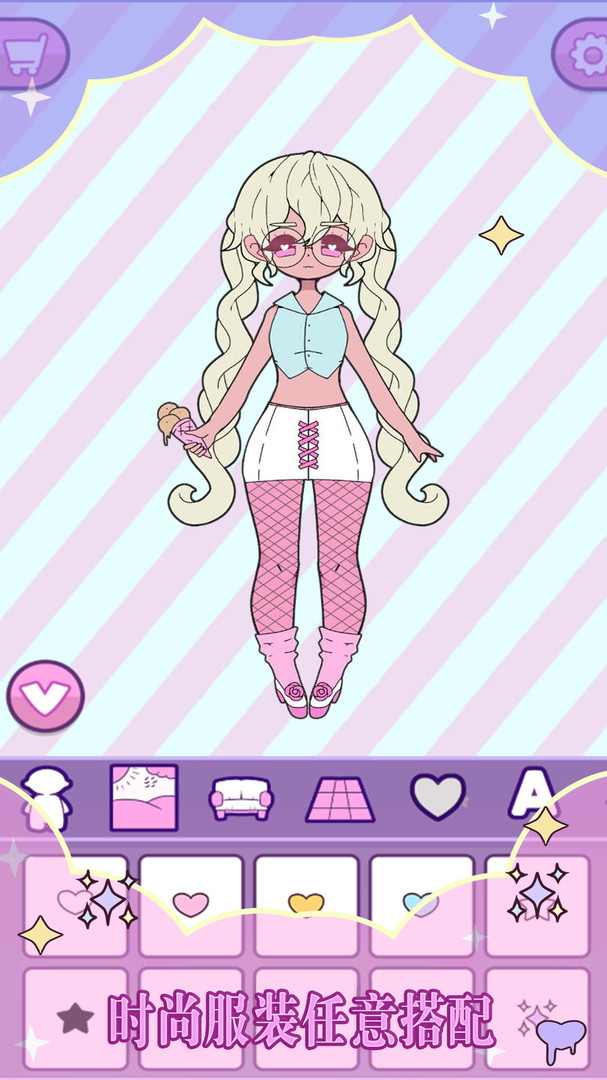Choose the blue heart item
607x1080 pixels.
(421, 905)
